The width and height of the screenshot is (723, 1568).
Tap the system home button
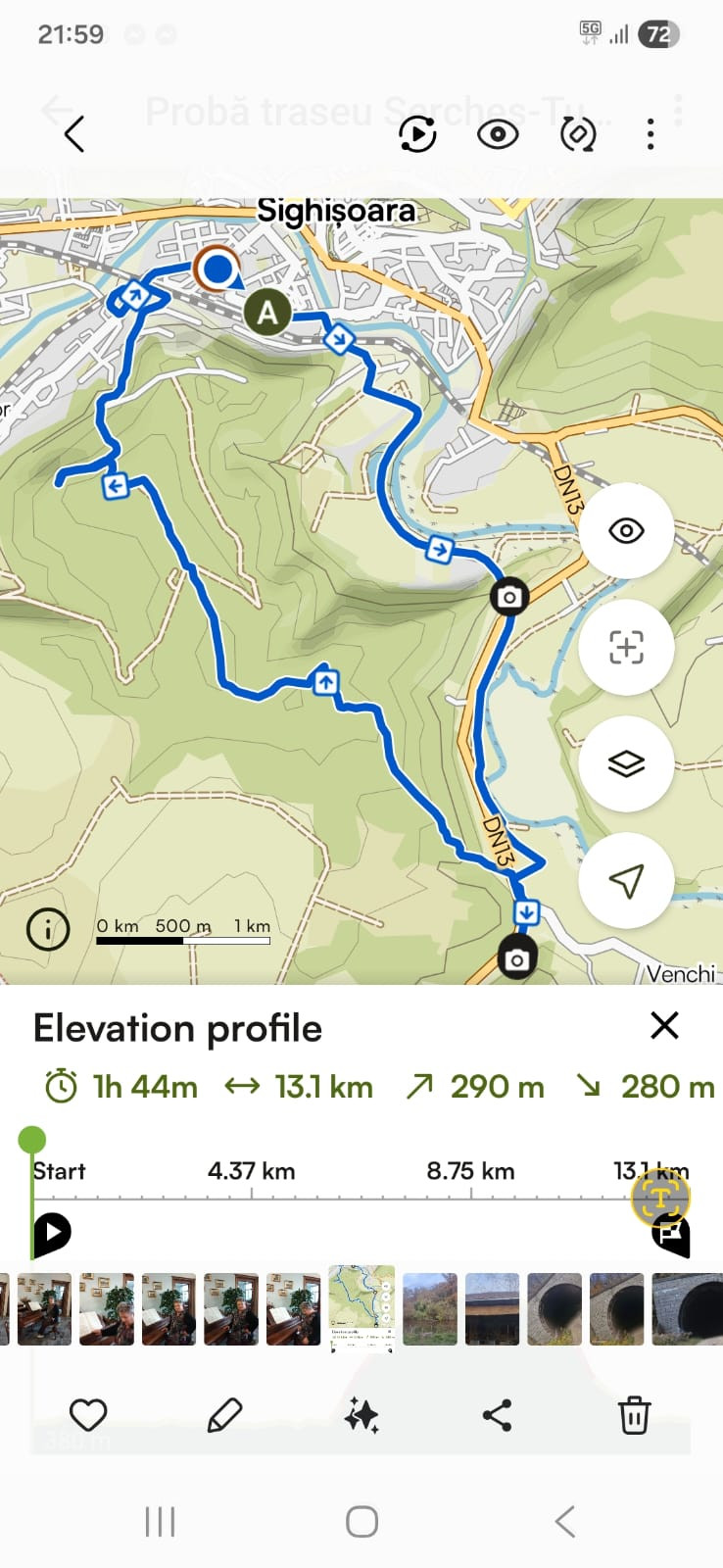[361, 1522]
